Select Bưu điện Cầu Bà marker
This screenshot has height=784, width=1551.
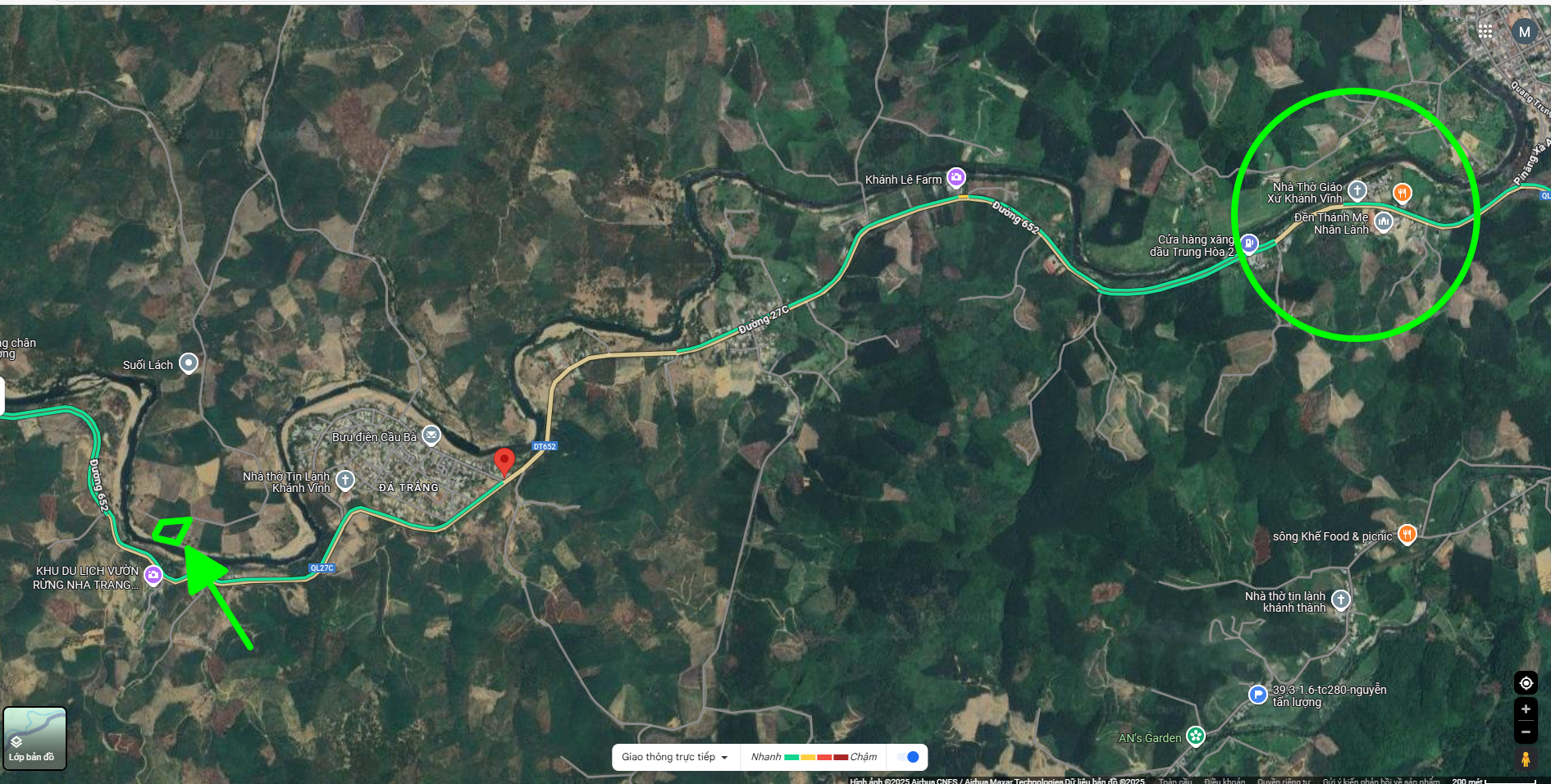[x=431, y=435]
